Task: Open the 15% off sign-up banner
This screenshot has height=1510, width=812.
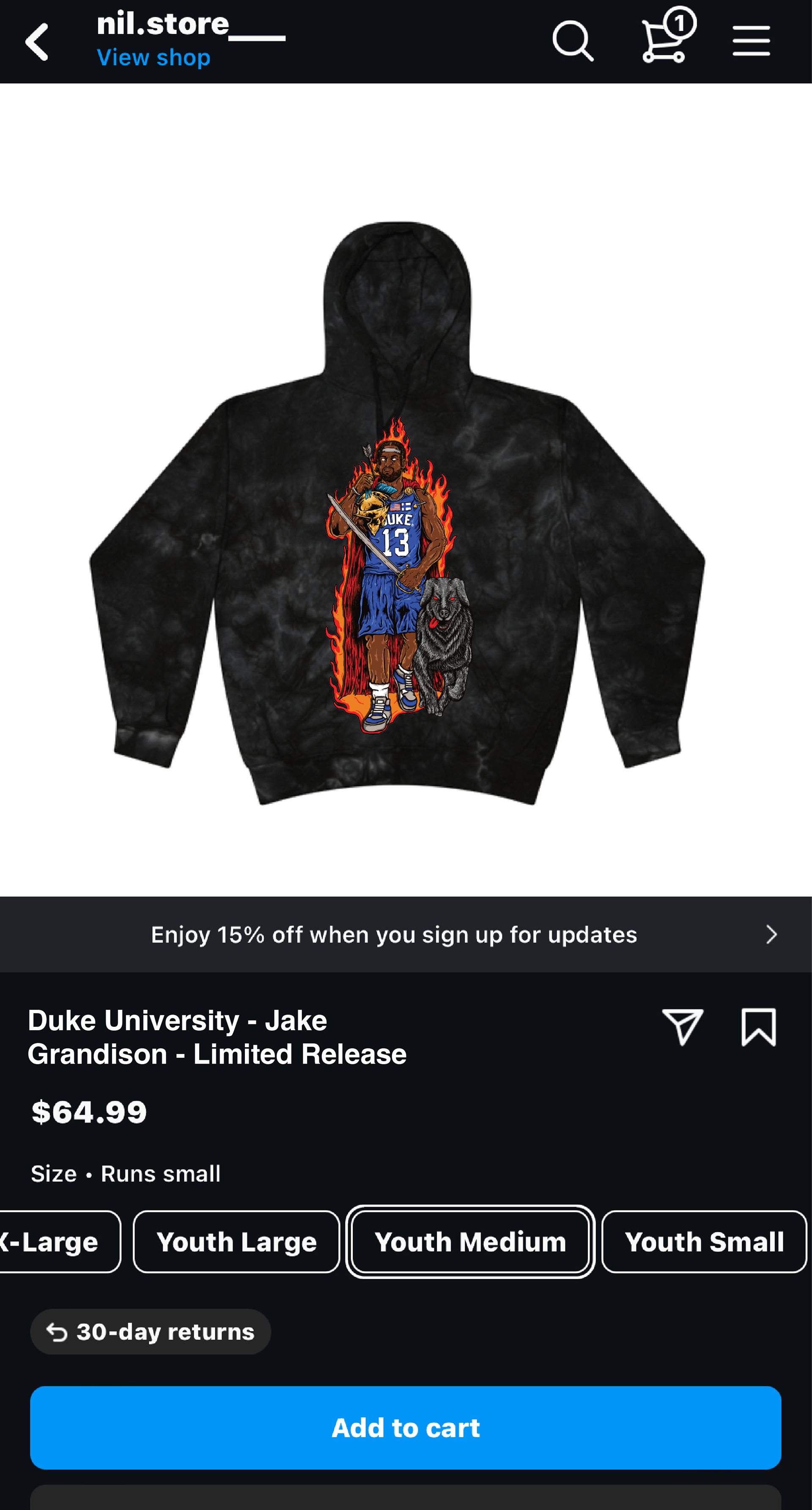Action: pyautogui.click(x=406, y=934)
